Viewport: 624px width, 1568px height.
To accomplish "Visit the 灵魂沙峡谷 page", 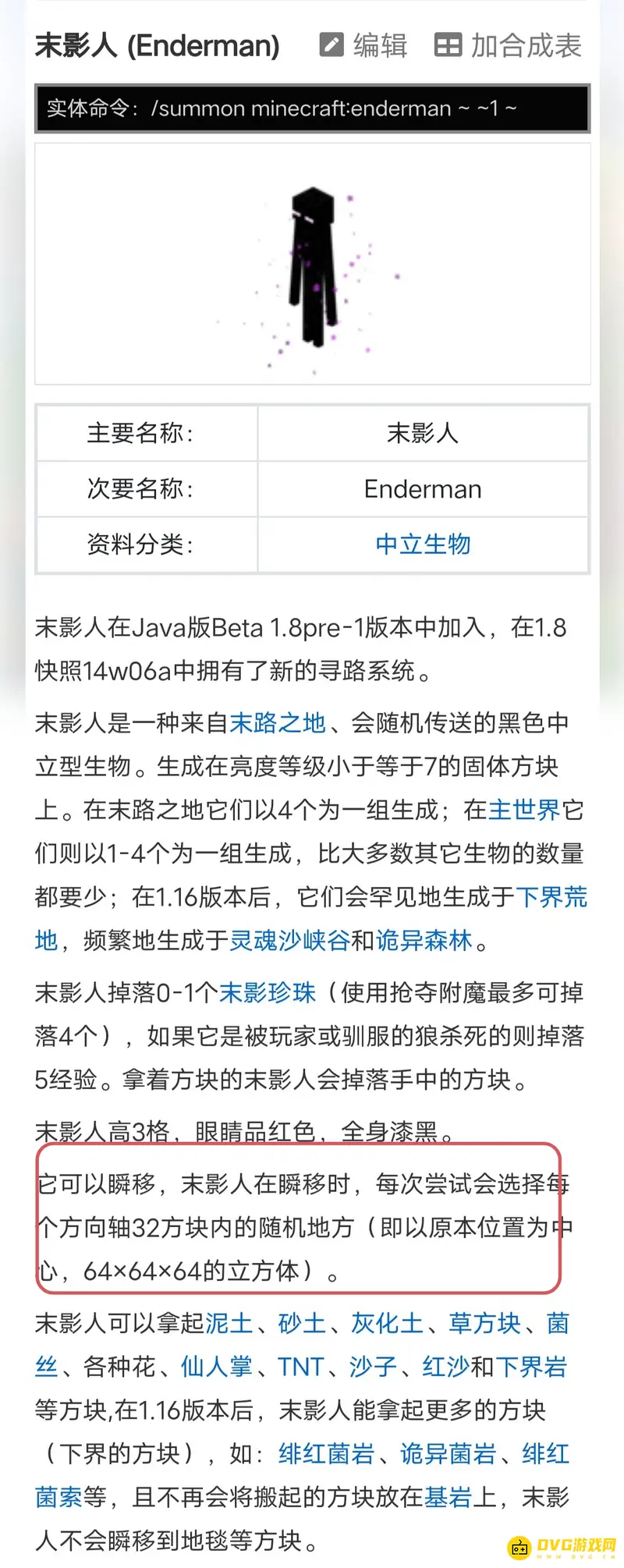I will pyautogui.click(x=290, y=940).
